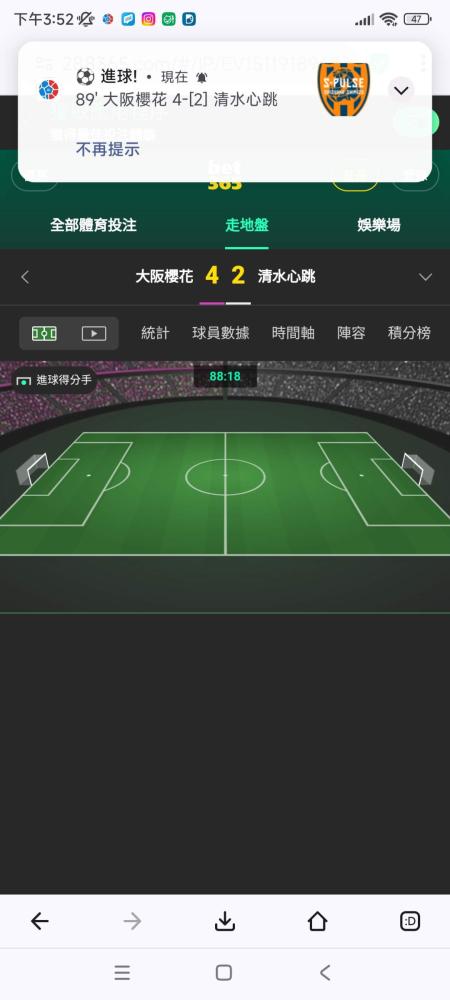Tap the 進球得分手 chip
The height and width of the screenshot is (1000, 450).
(x=54, y=380)
